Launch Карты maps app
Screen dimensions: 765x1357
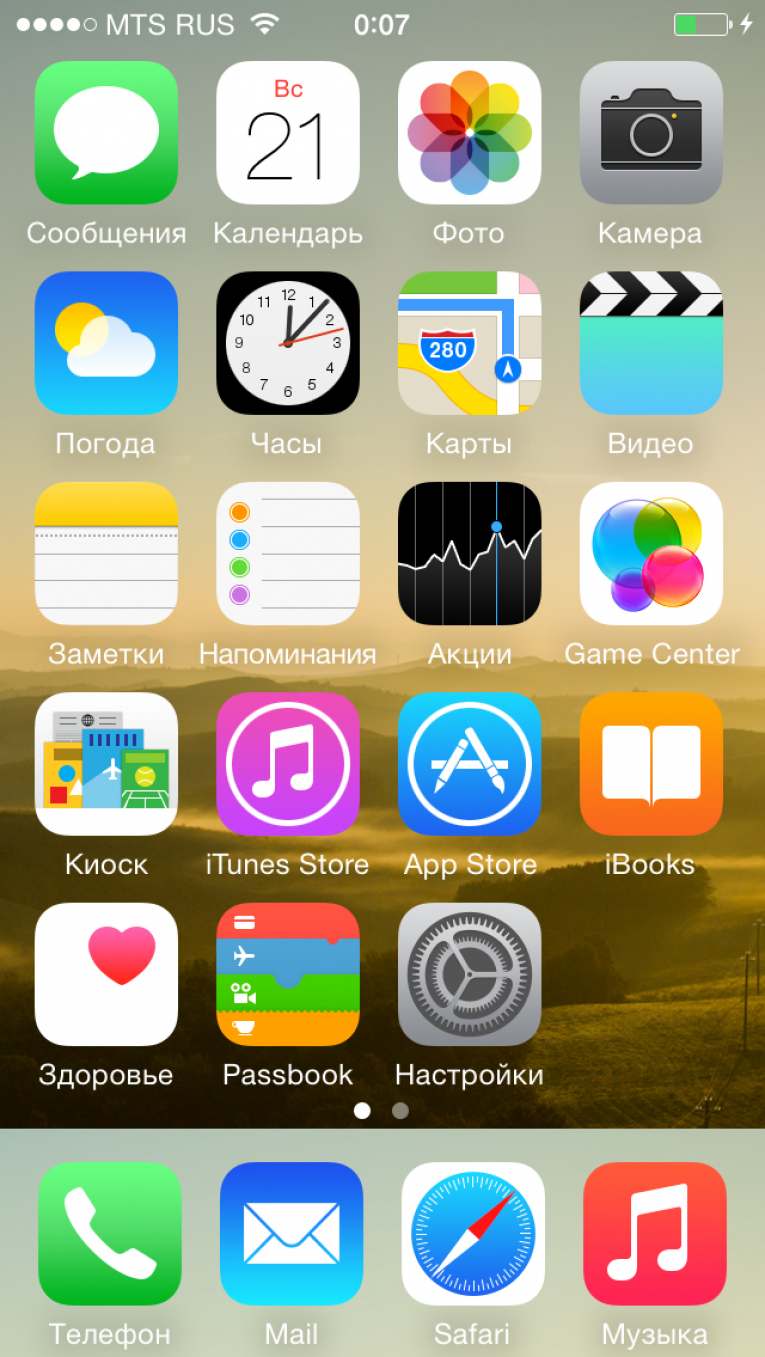[x=470, y=343]
